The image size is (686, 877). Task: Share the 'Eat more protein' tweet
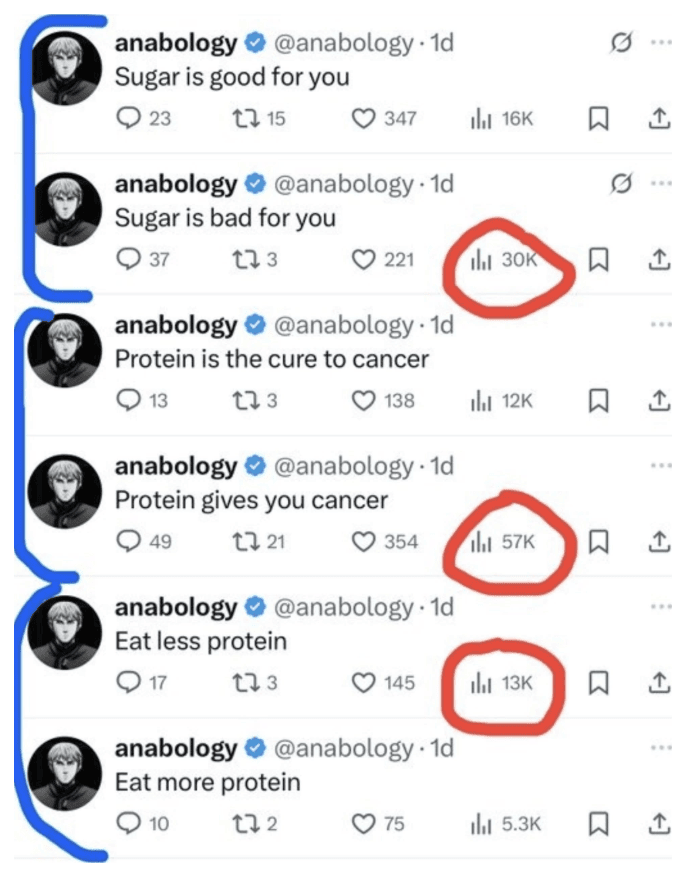tap(658, 824)
